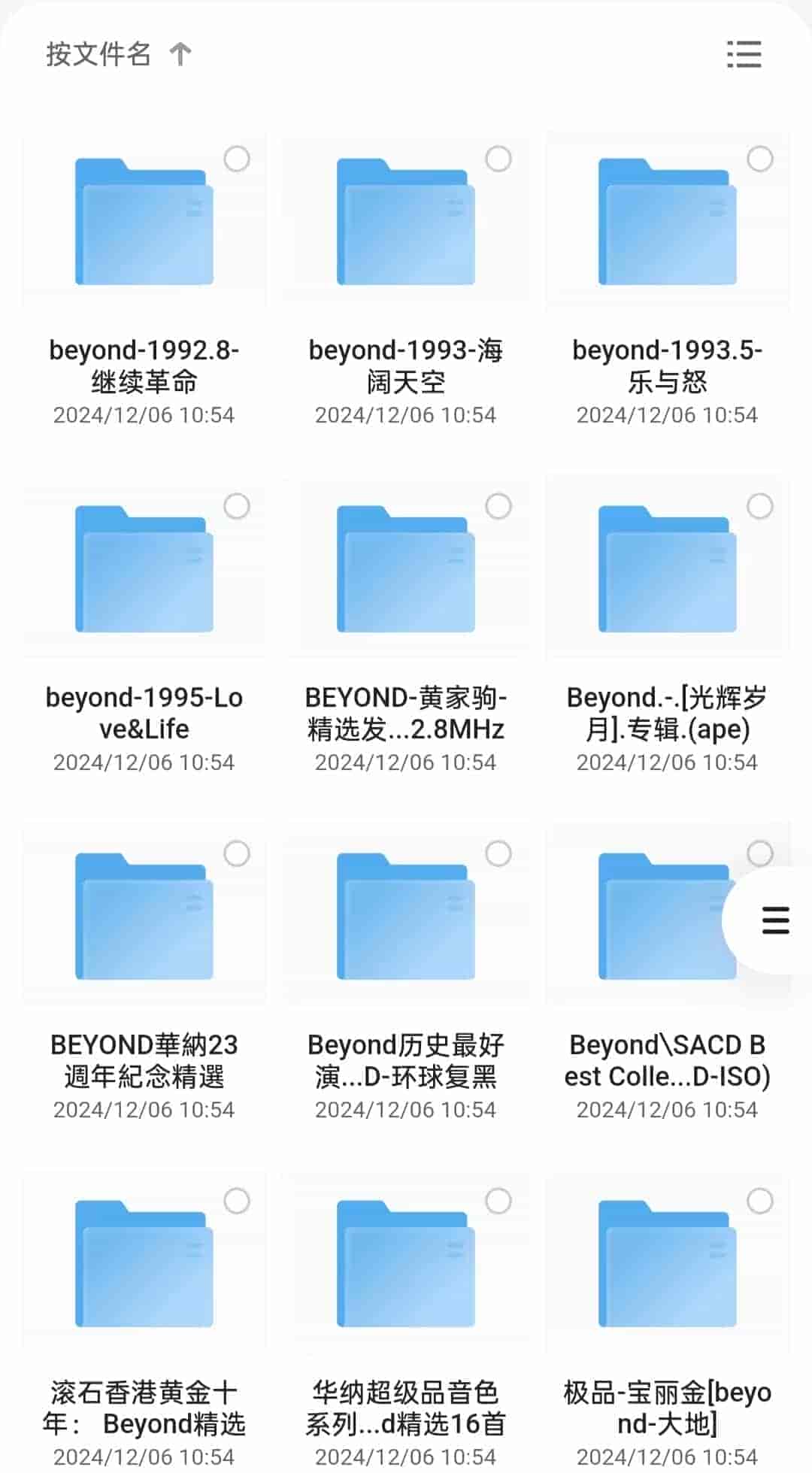Change the sort order via 按文件名
The width and height of the screenshot is (812, 1473).
(x=118, y=54)
